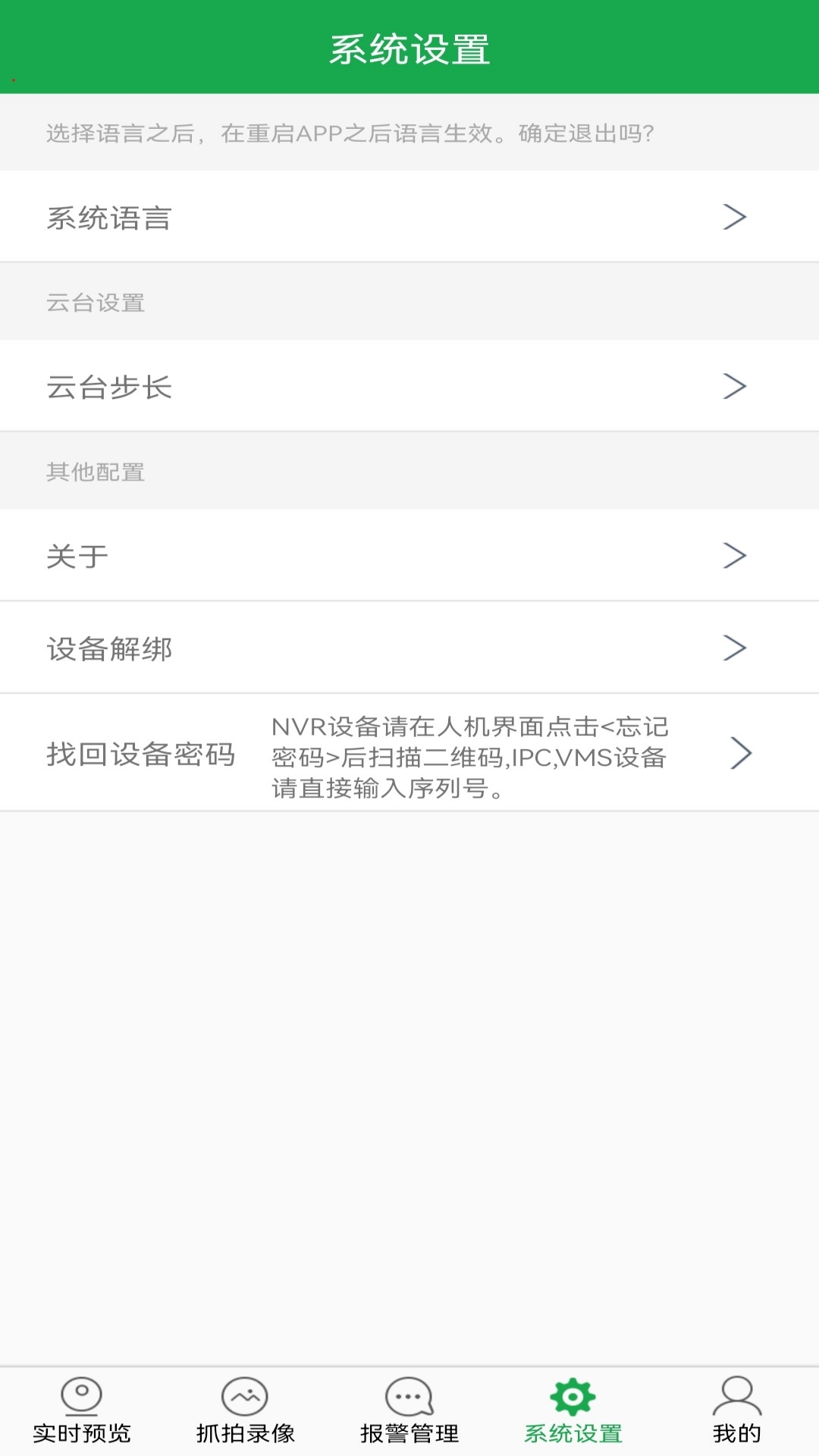Open 设备解绑 to unbind device
Viewport: 819px width, 1456px height.
tap(409, 648)
